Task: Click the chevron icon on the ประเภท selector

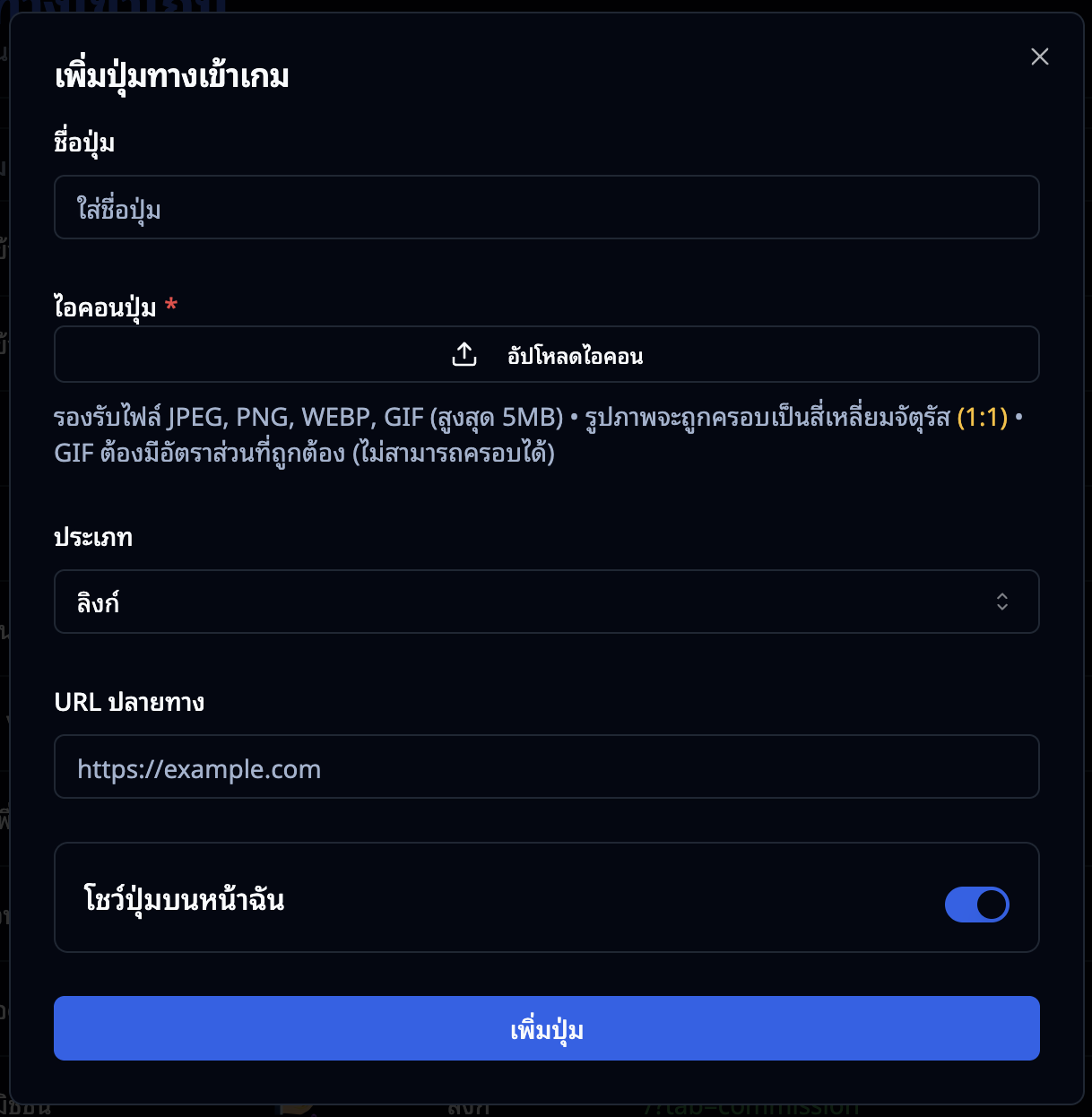Action: coord(1001,602)
